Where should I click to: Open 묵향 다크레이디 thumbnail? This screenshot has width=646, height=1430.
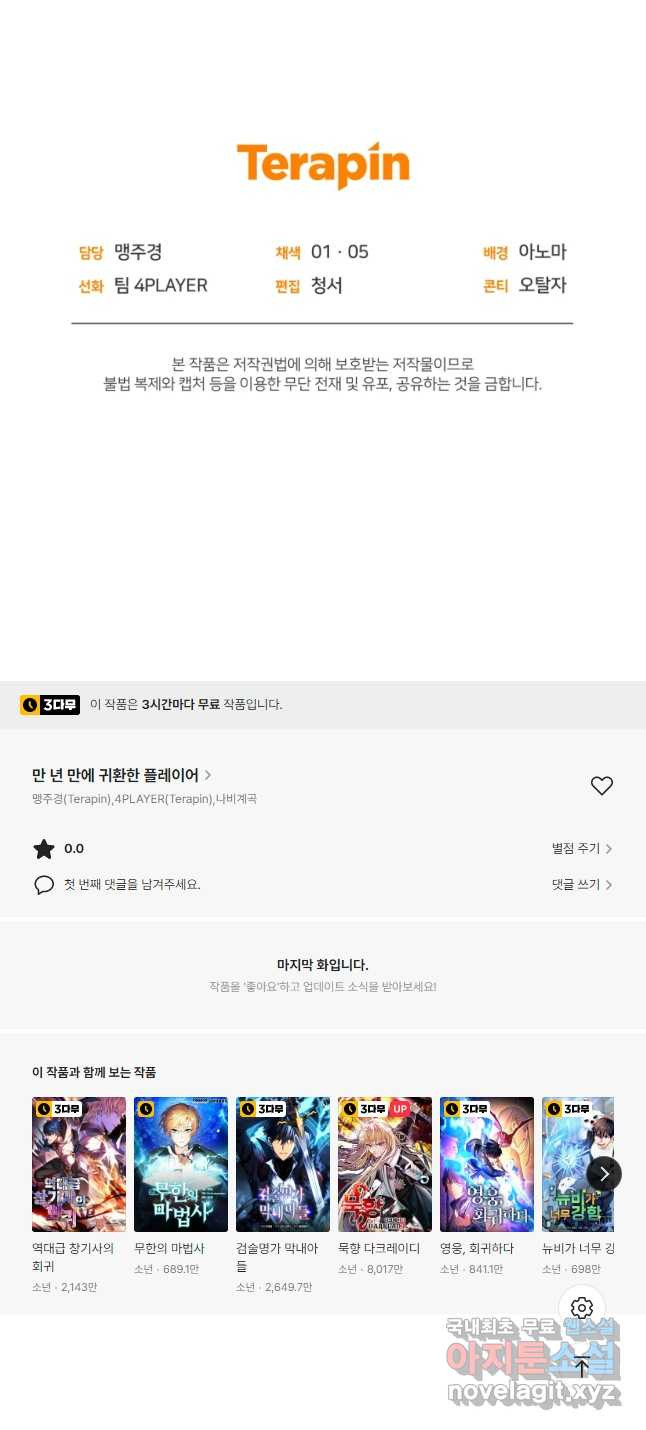(x=385, y=1164)
